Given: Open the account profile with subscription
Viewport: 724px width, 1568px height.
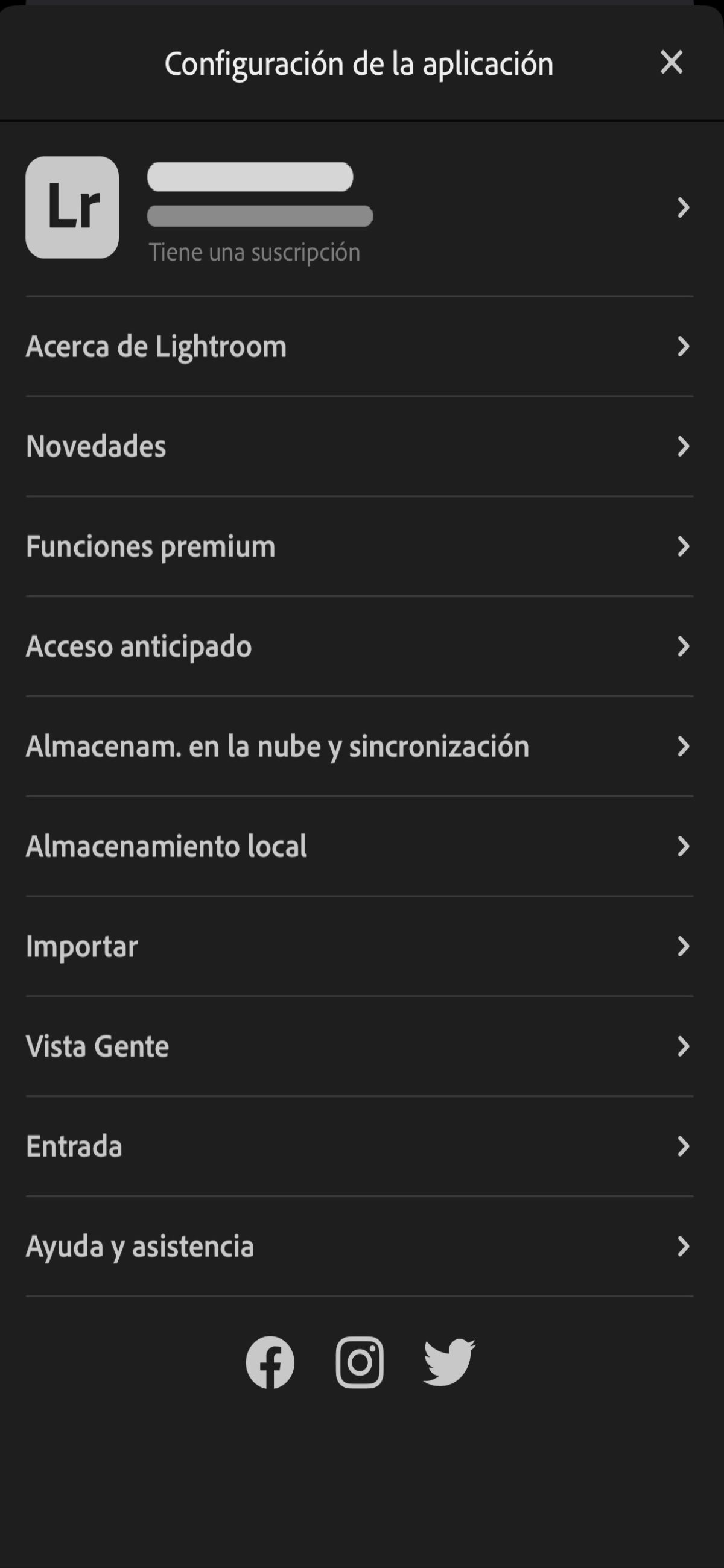Looking at the screenshot, I should coord(359,208).
